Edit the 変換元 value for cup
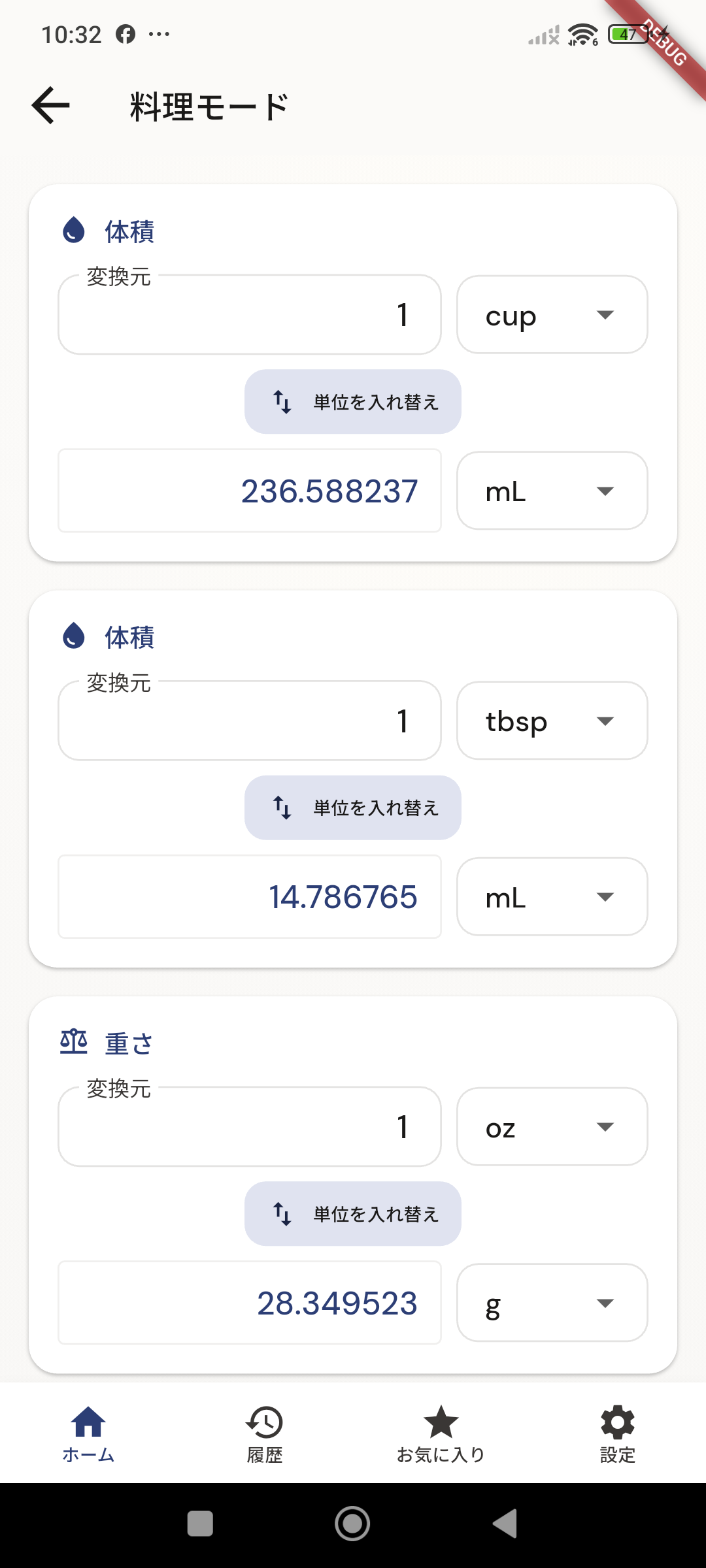Screen dimensions: 706x1568 tap(249, 315)
